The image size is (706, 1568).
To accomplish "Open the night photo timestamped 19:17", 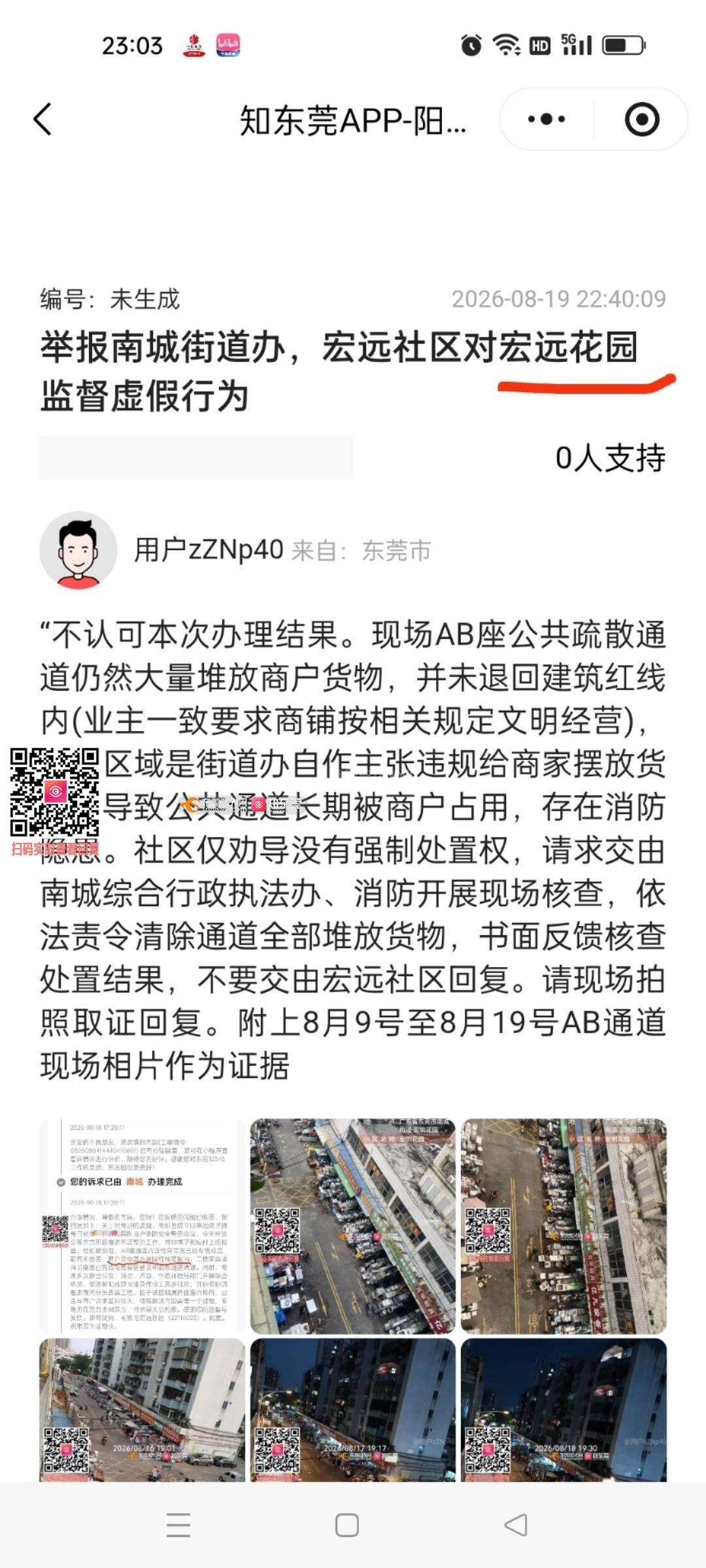I will tap(353, 1410).
